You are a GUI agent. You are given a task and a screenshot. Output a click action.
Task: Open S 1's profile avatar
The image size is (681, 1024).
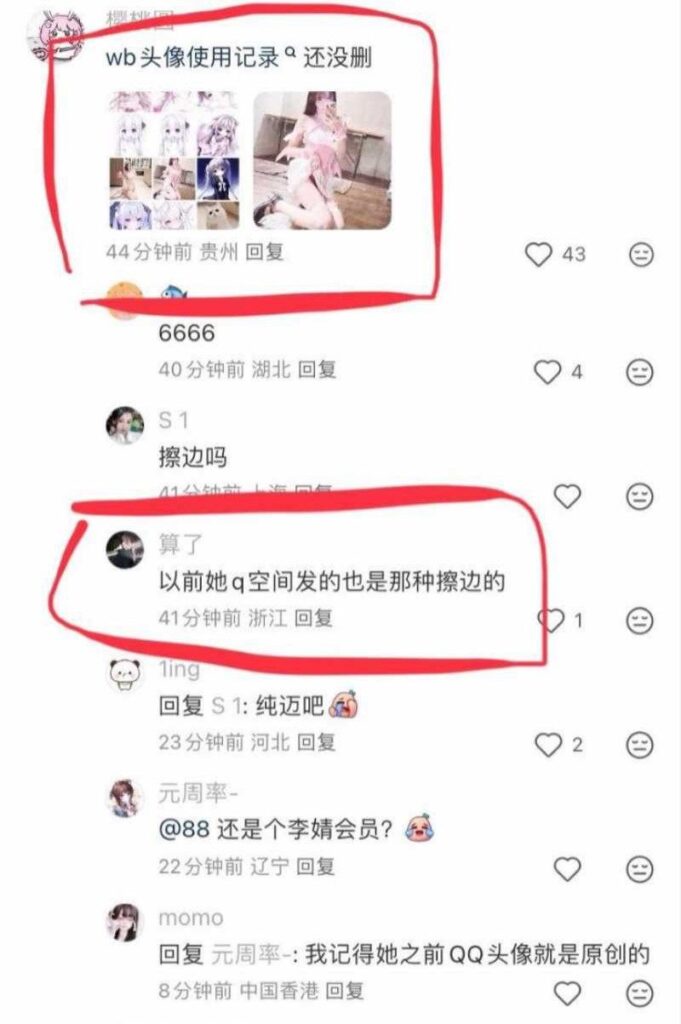125,425
